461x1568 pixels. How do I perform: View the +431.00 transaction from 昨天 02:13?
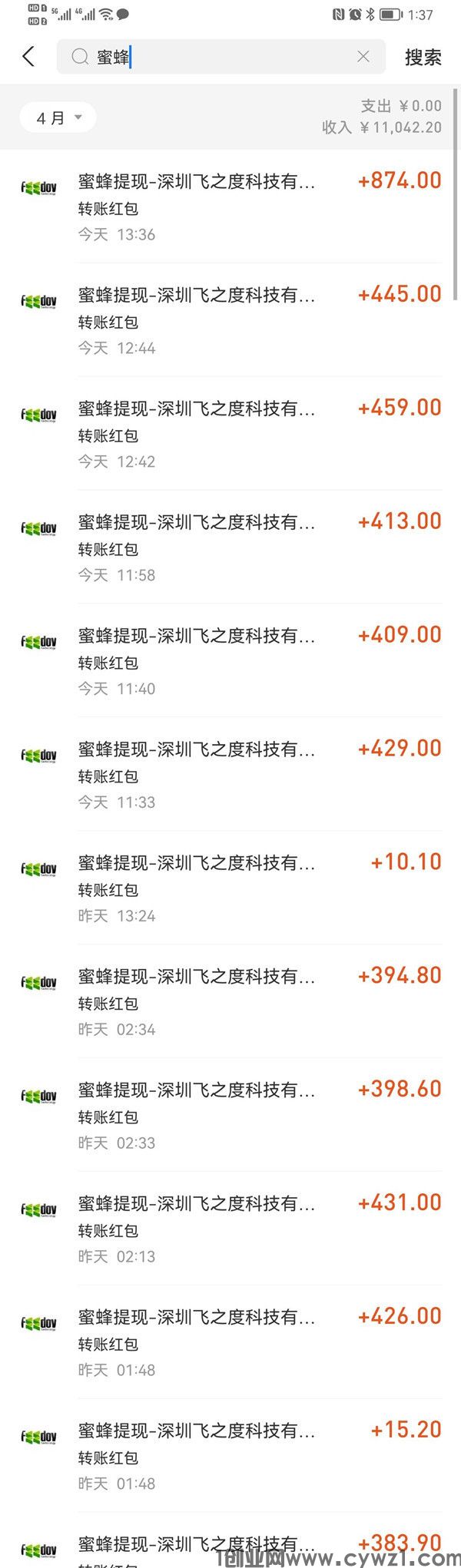click(230, 1229)
